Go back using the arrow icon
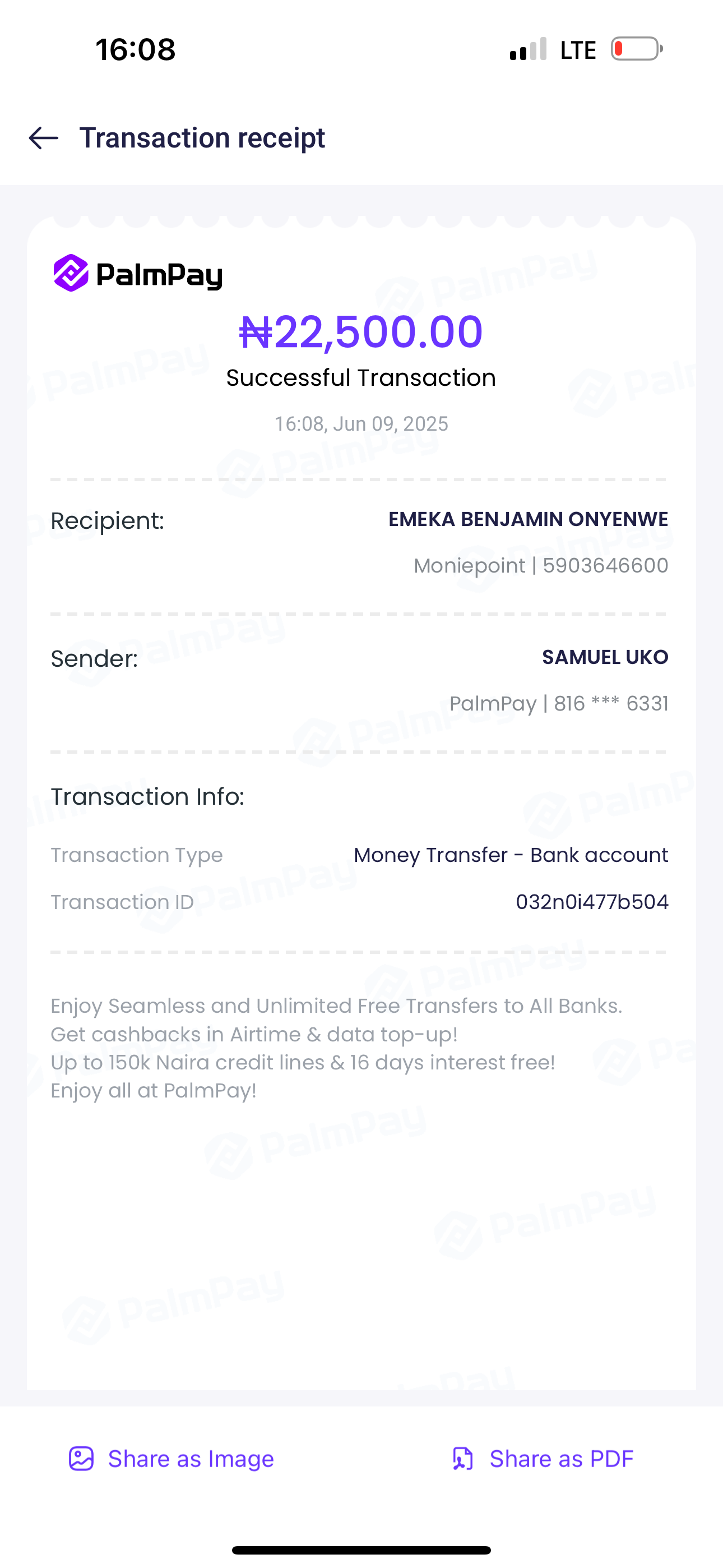The height and width of the screenshot is (1568, 723). [44, 138]
